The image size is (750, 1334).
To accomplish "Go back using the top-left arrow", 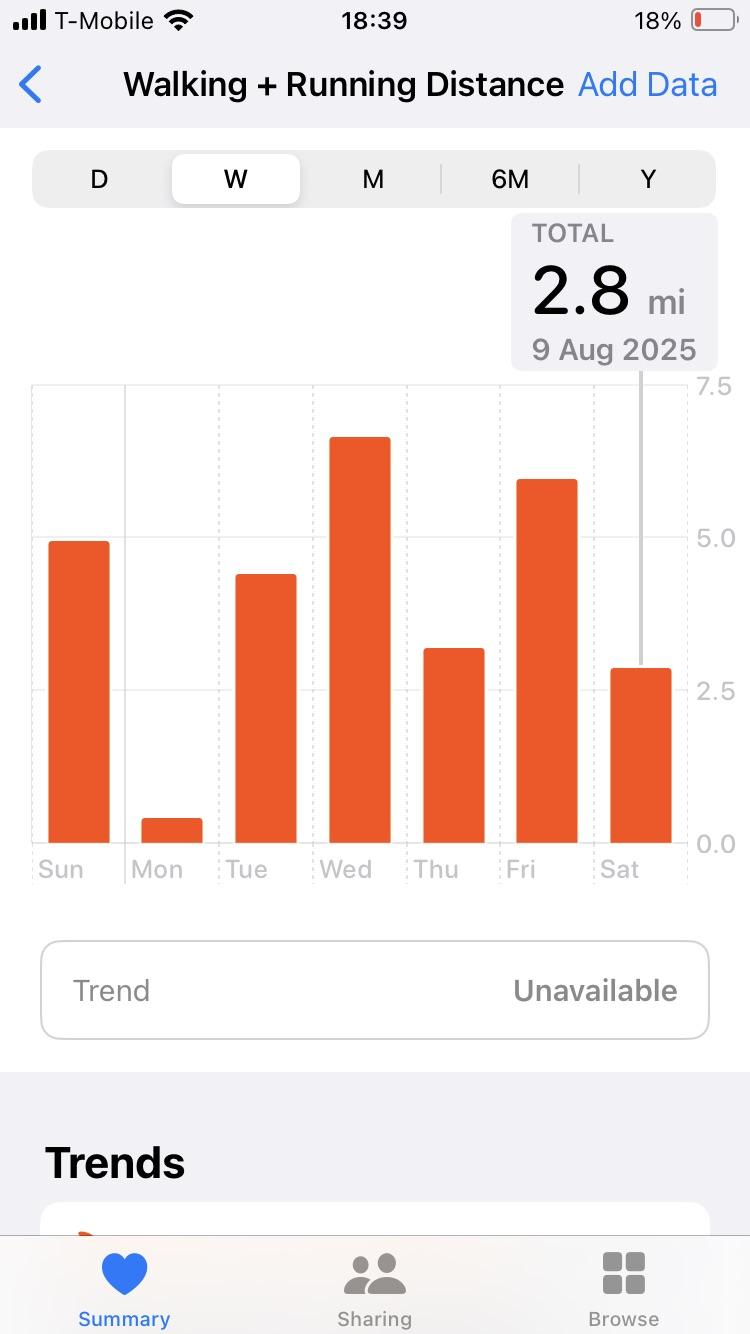I will click(x=31, y=85).
